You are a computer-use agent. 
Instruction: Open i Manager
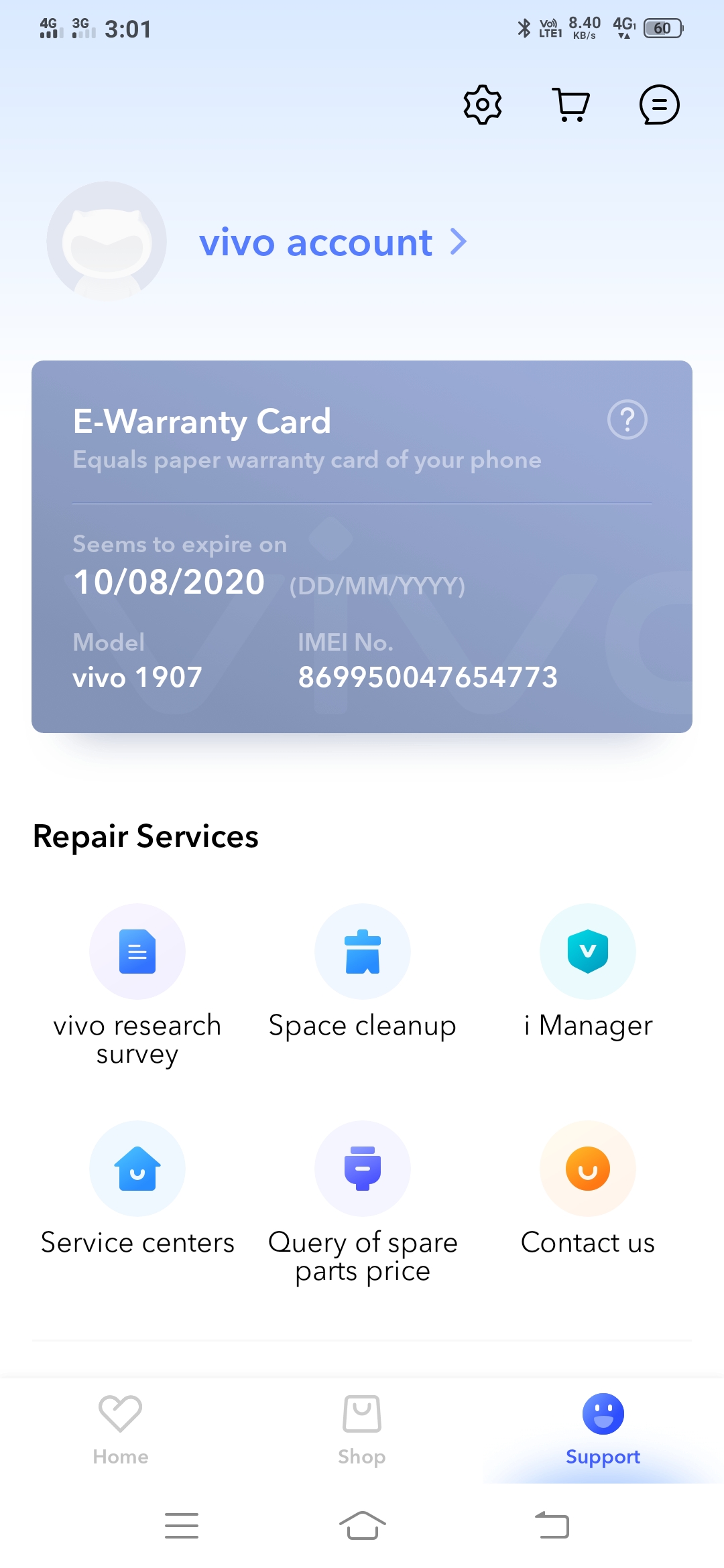click(x=588, y=952)
